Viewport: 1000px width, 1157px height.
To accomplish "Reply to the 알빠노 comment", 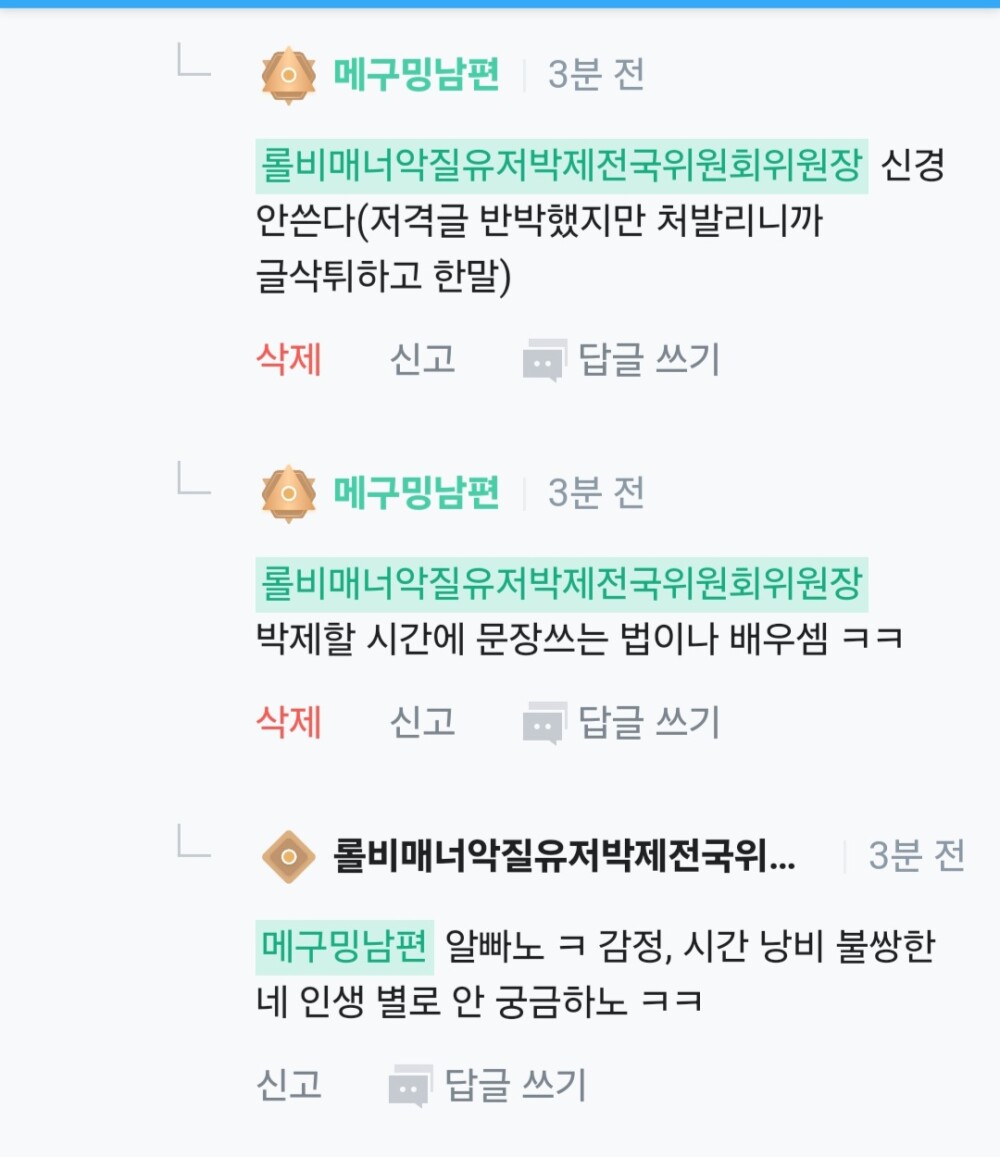I will [x=488, y=1084].
